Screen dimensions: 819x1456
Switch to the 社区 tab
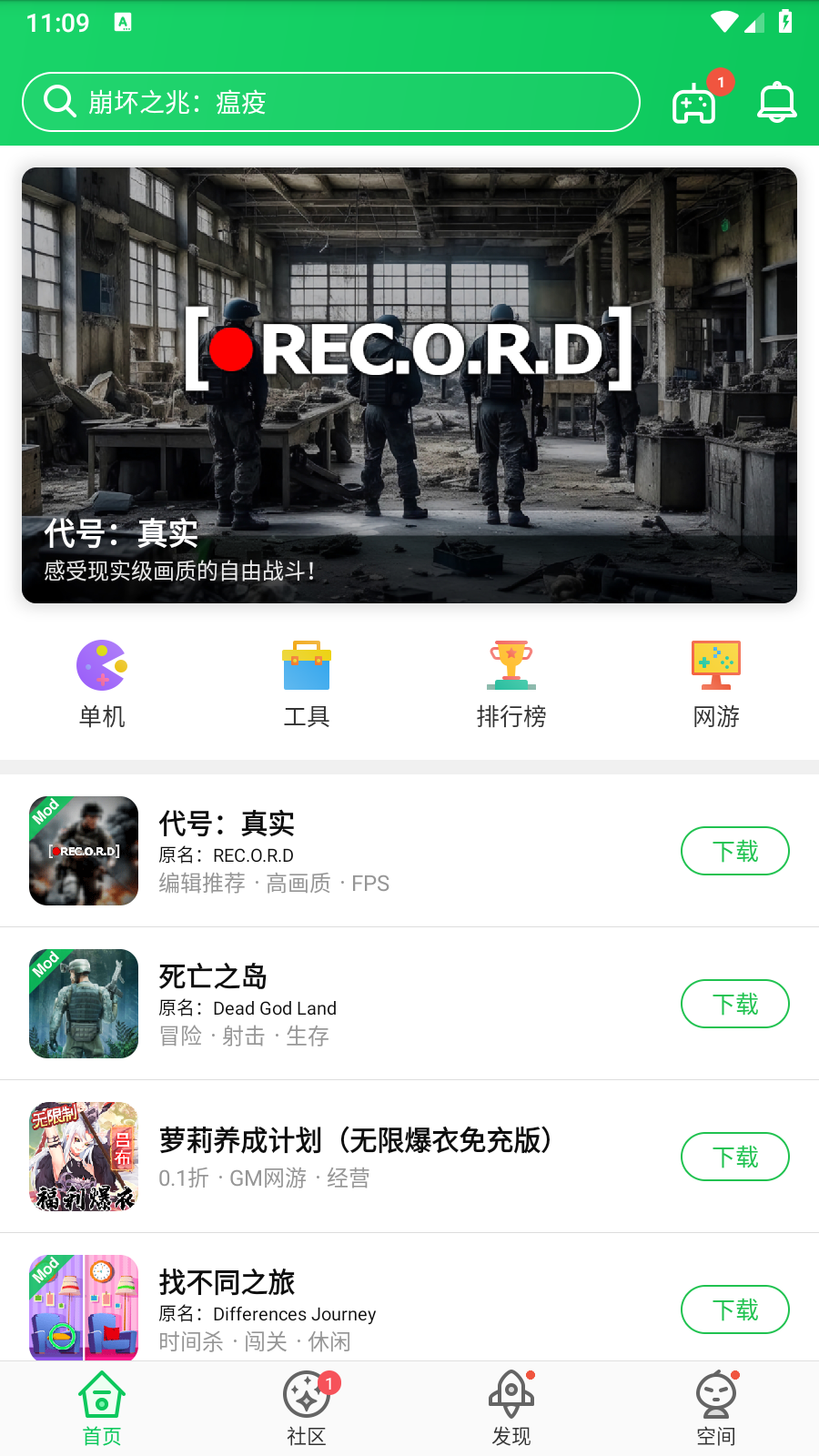click(x=307, y=1407)
